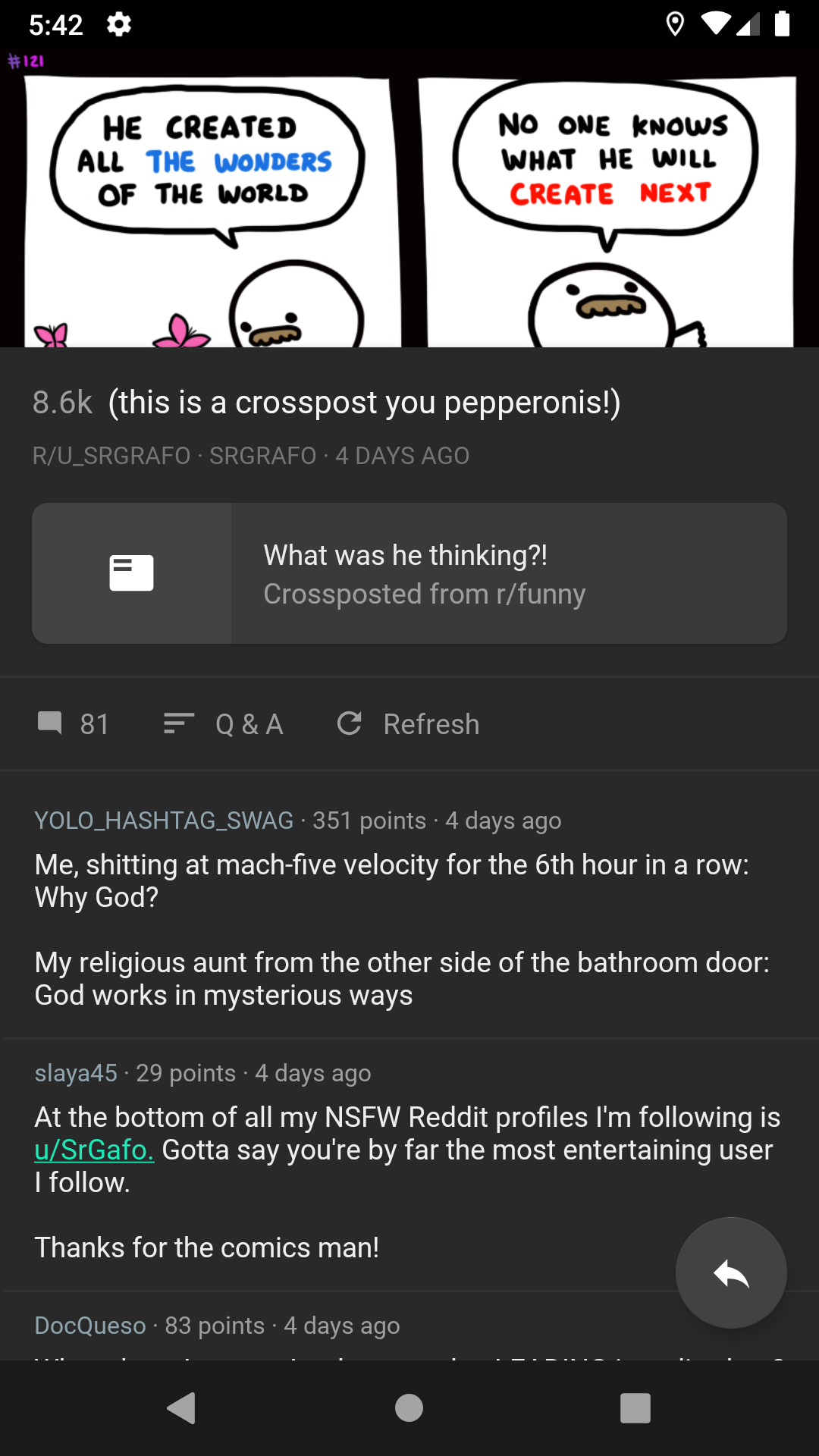The width and height of the screenshot is (819, 1456).
Task: Refresh the comments
Action: [x=408, y=724]
